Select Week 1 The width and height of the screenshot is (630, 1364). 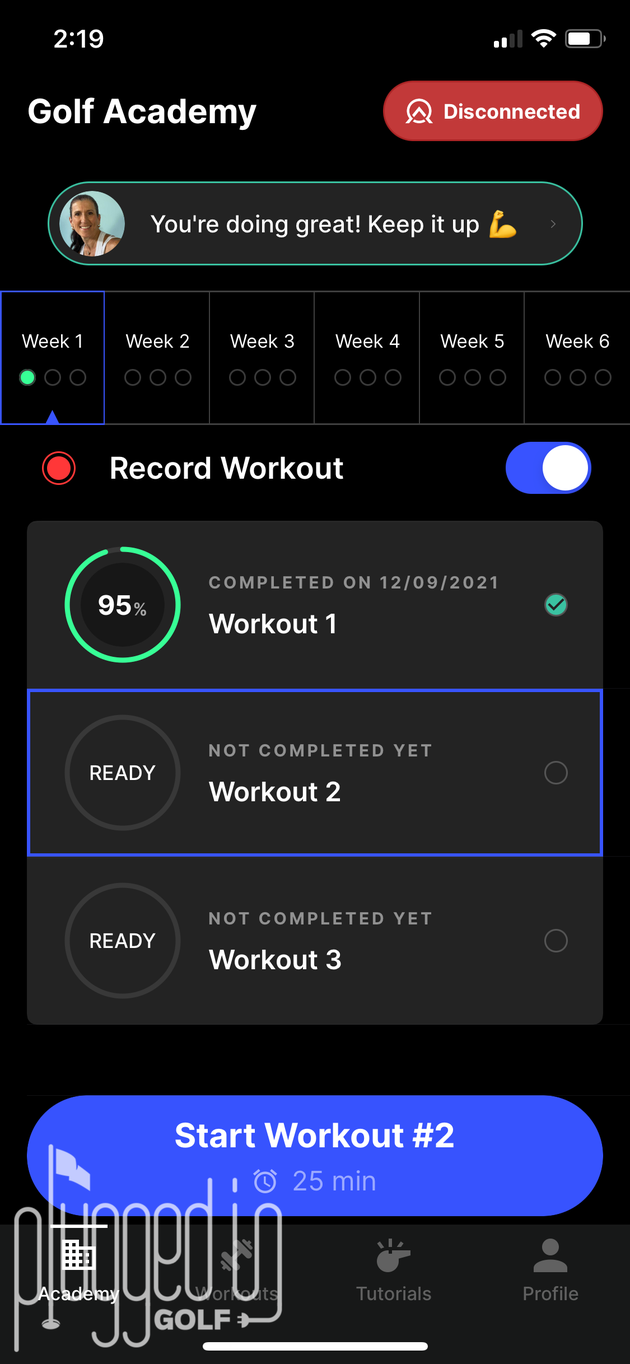[52, 357]
